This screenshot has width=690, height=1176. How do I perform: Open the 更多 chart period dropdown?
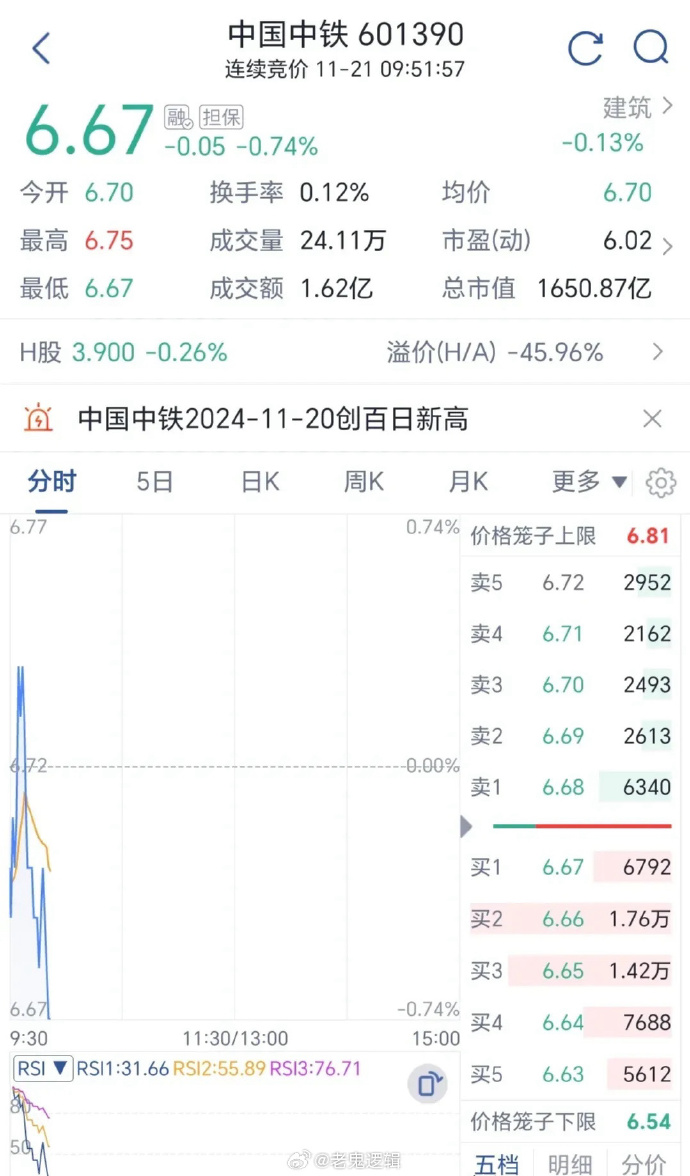point(590,482)
